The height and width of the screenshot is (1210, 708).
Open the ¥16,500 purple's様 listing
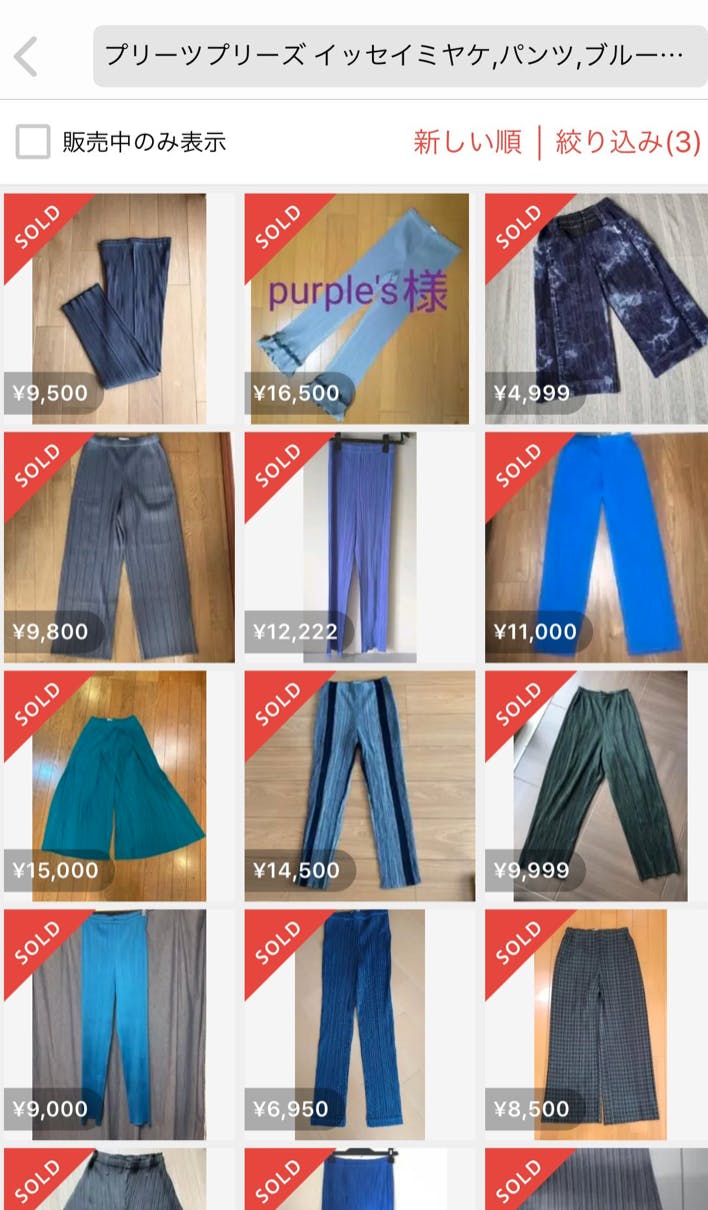click(356, 308)
